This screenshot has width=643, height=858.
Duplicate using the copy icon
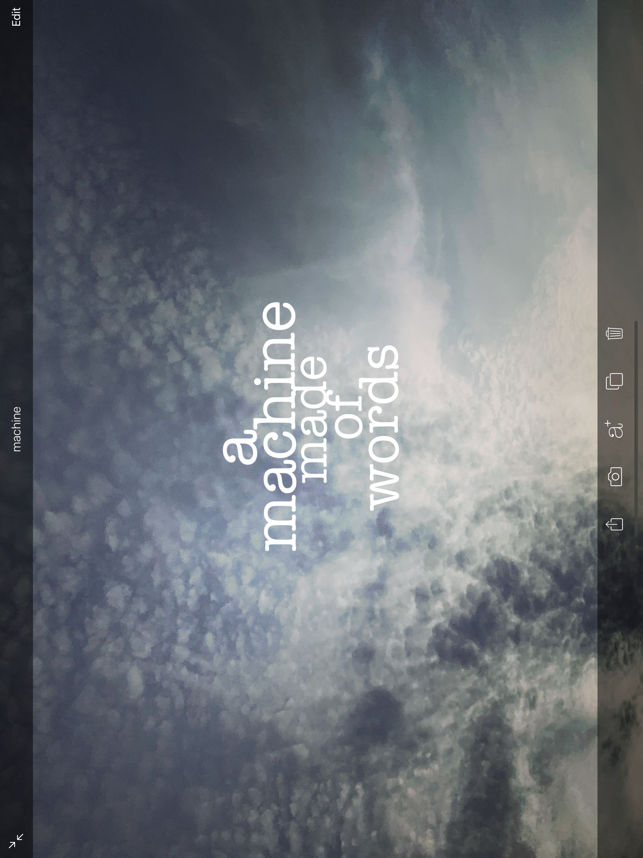(x=615, y=381)
